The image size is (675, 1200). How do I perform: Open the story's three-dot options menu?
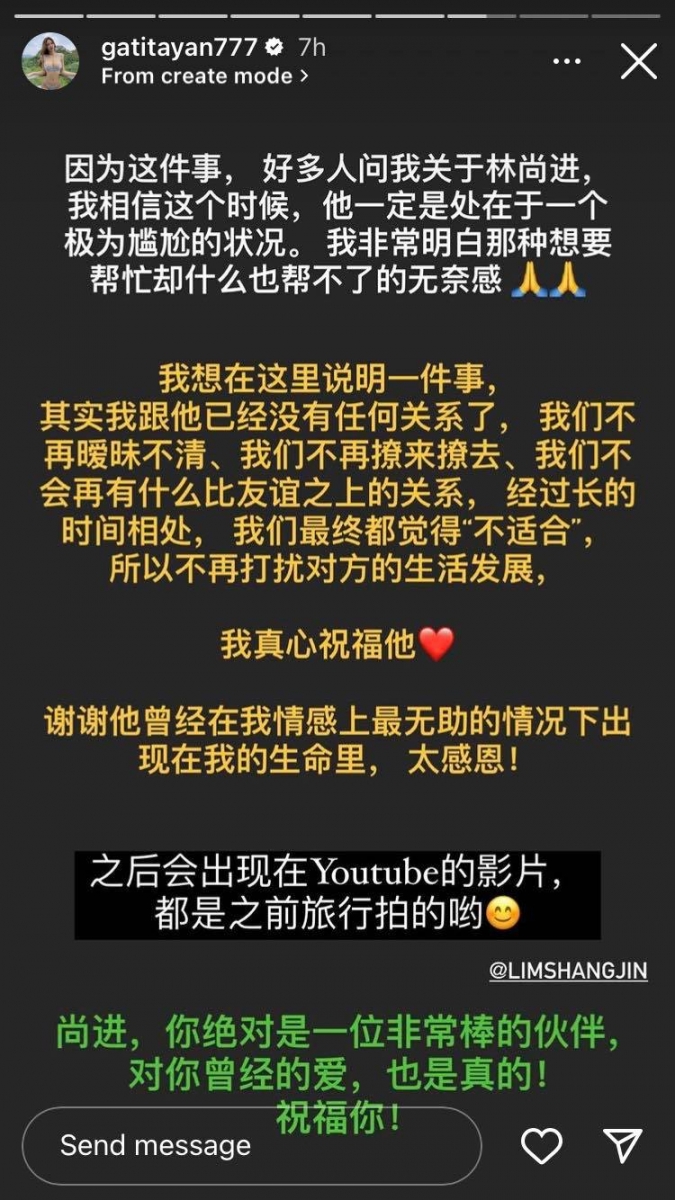pos(566,62)
